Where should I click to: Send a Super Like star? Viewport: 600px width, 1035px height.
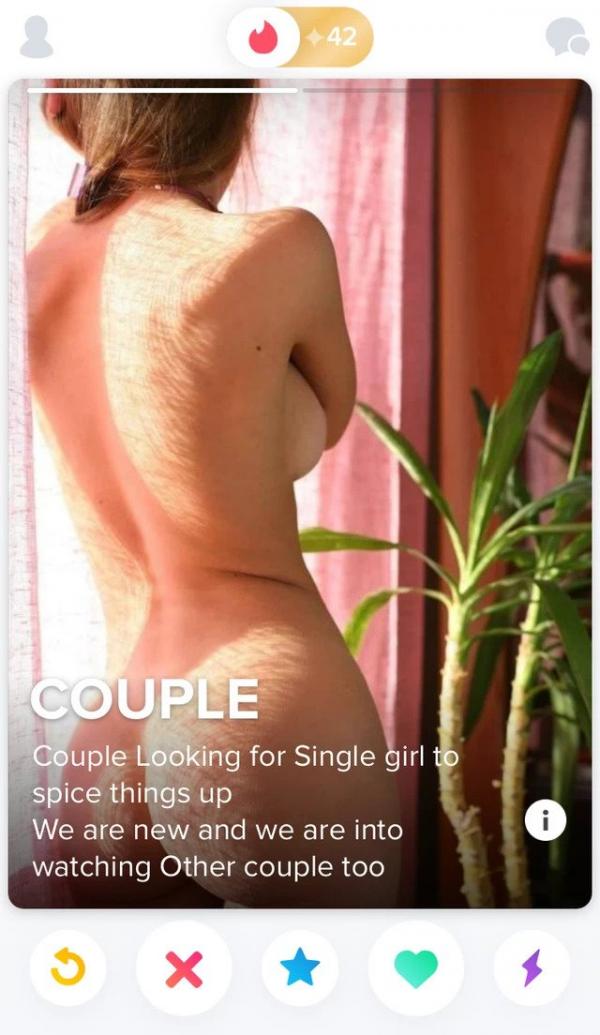(299, 968)
